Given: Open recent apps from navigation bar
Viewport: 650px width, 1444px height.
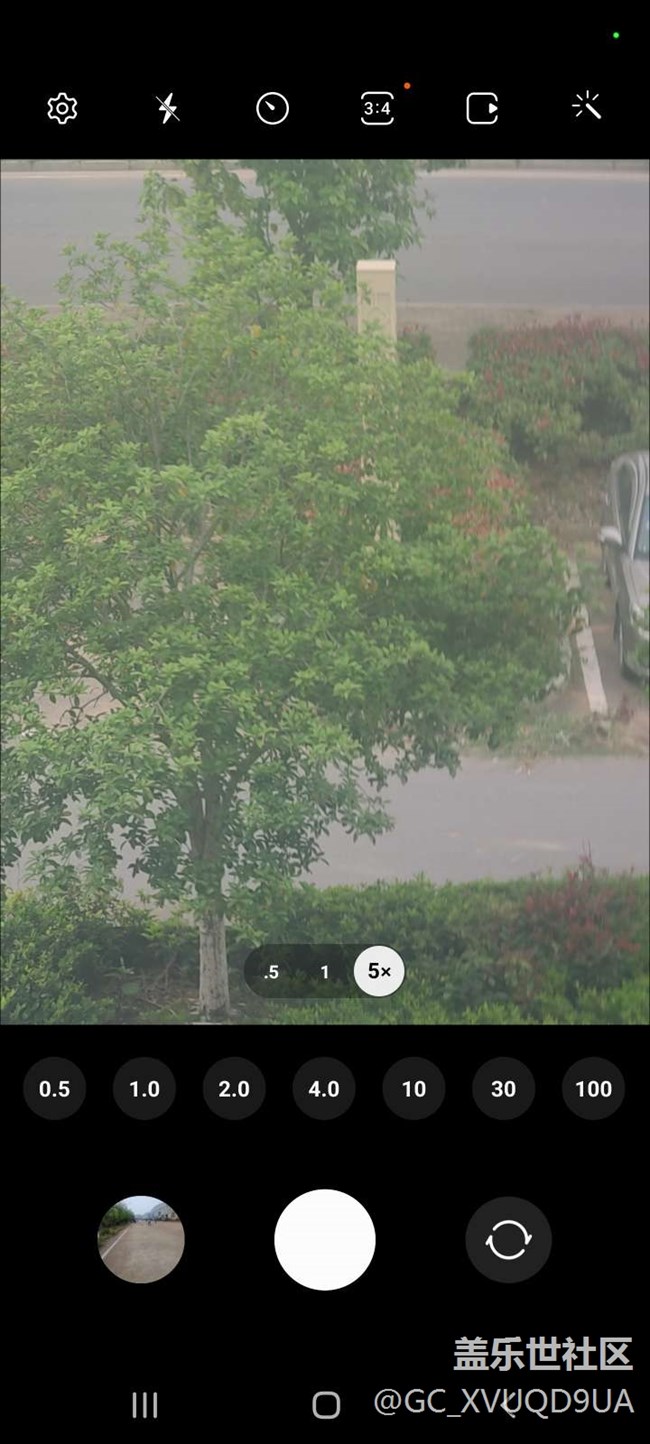Looking at the screenshot, I should [145, 1405].
